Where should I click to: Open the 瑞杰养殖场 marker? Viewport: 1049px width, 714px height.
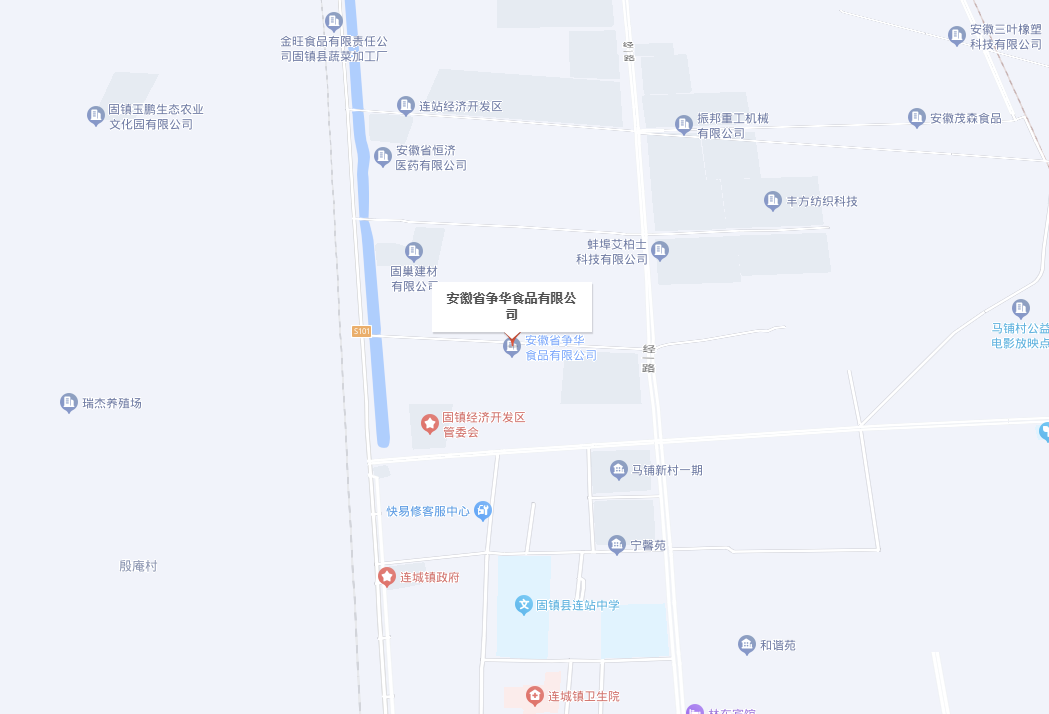pos(69,403)
